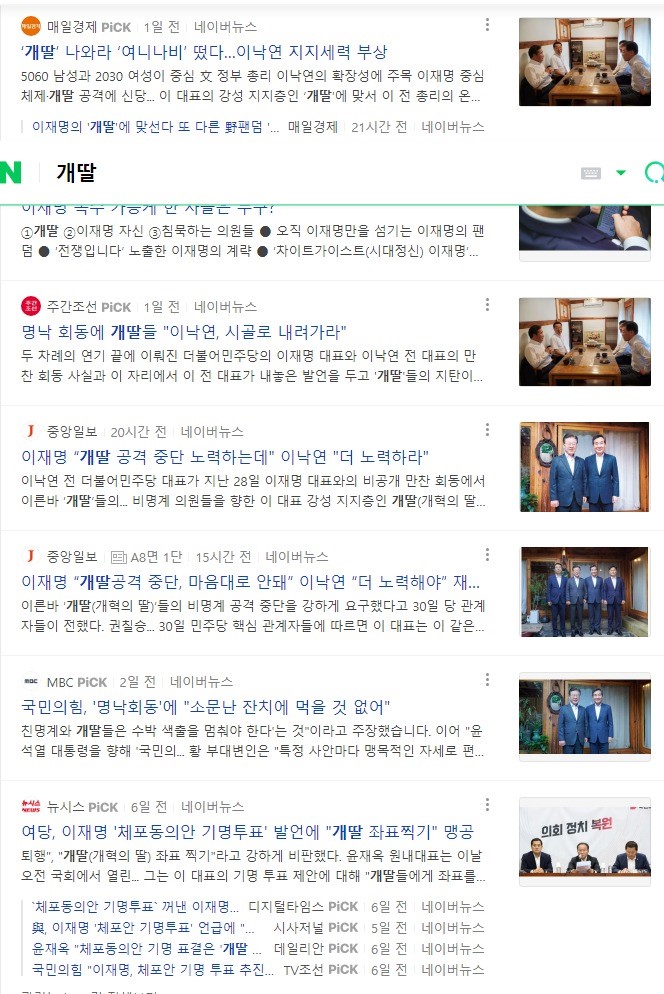
Task: Tap 네이버뉴스 link beside MBC PiCK
Action: [x=201, y=681]
